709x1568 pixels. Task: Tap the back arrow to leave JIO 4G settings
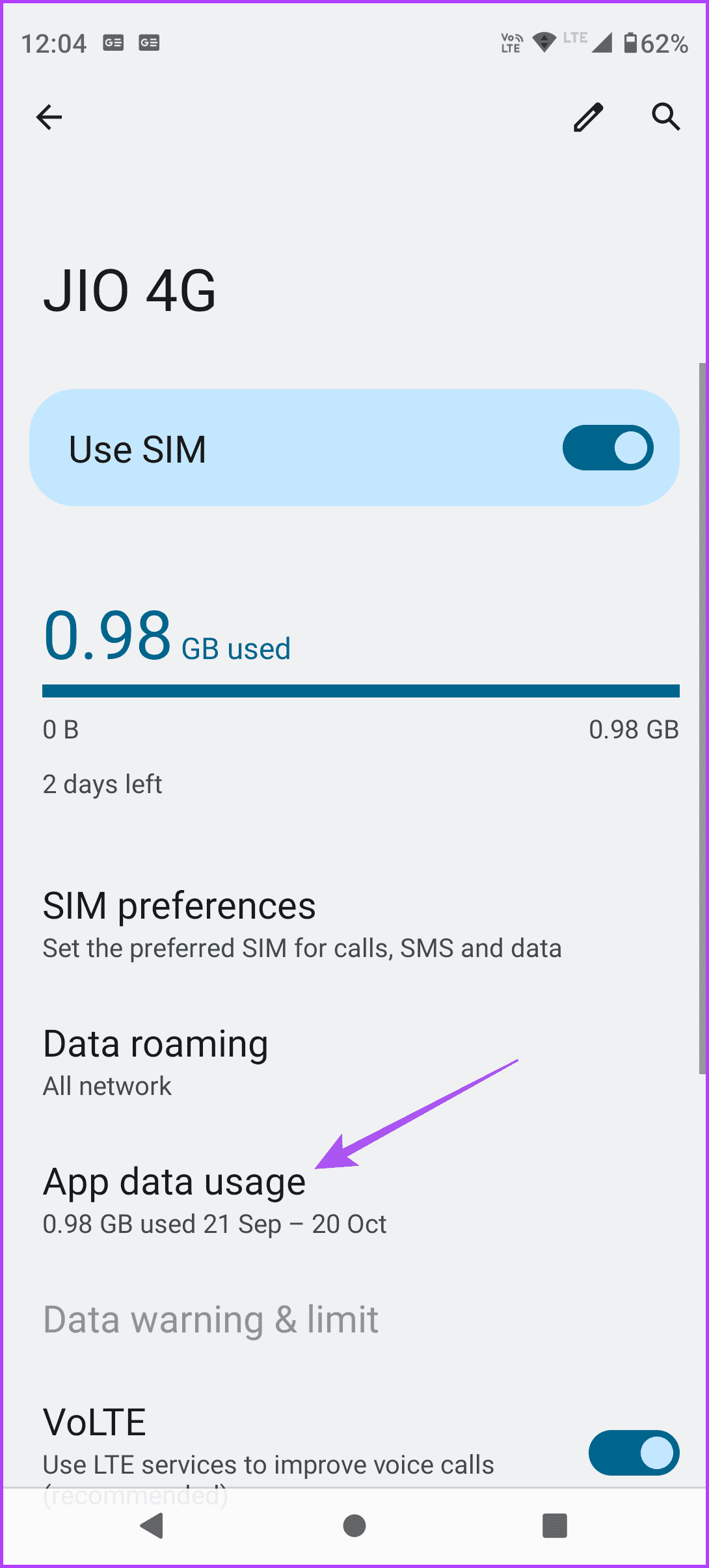tap(49, 117)
